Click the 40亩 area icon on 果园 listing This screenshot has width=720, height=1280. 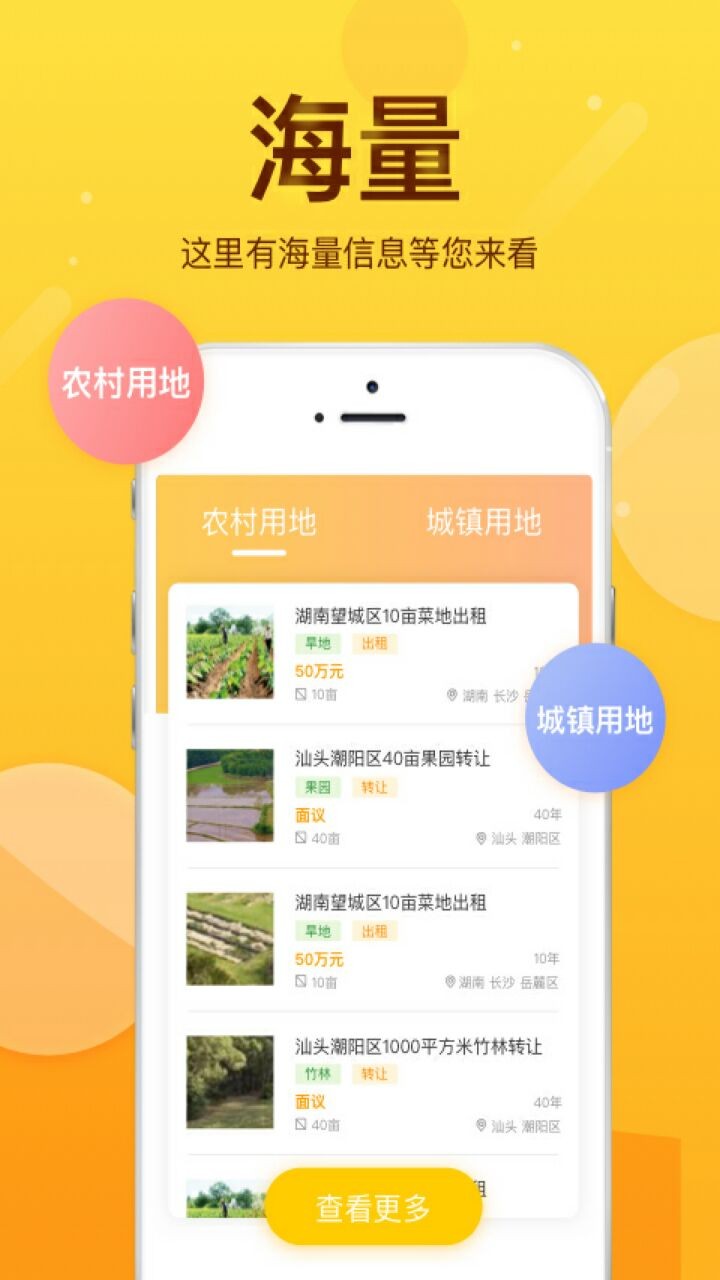[x=299, y=836]
